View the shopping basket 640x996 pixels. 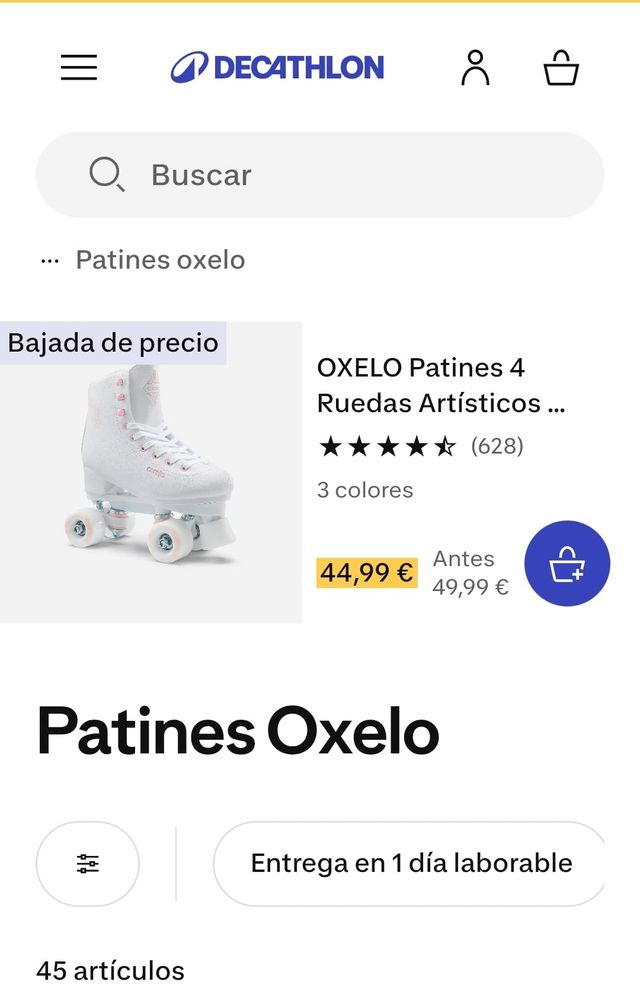tap(561, 68)
